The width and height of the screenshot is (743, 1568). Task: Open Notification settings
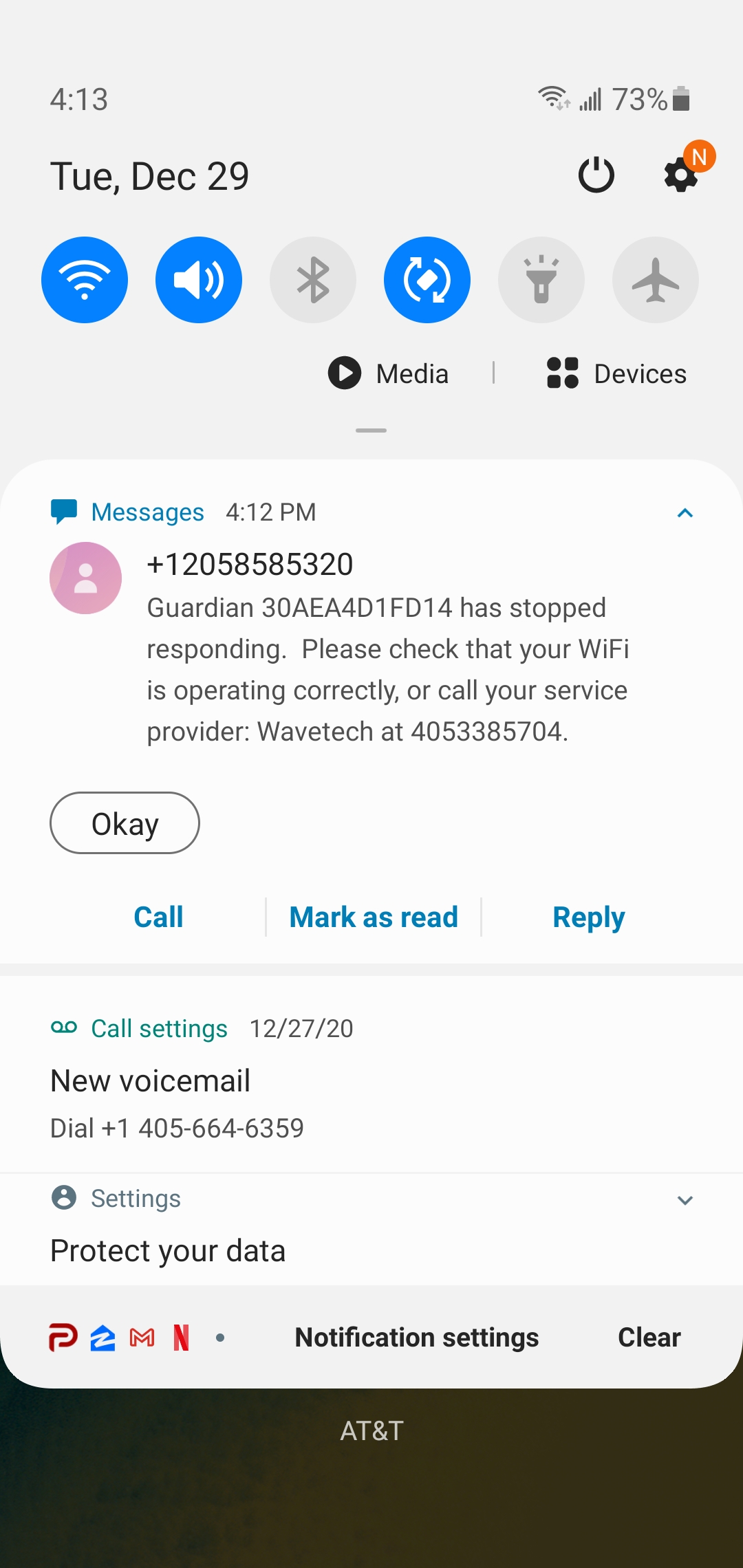pyautogui.click(x=416, y=1338)
